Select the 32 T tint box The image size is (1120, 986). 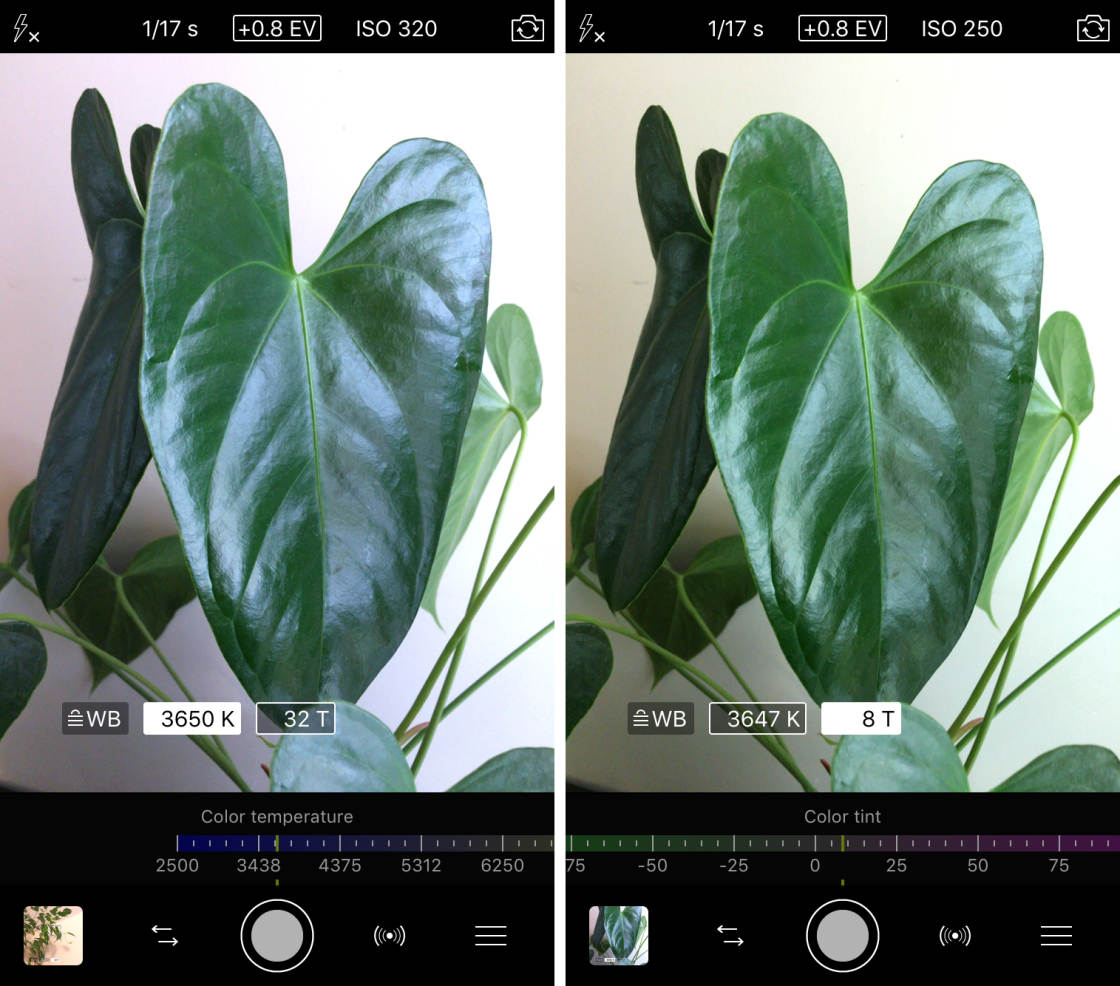[296, 718]
